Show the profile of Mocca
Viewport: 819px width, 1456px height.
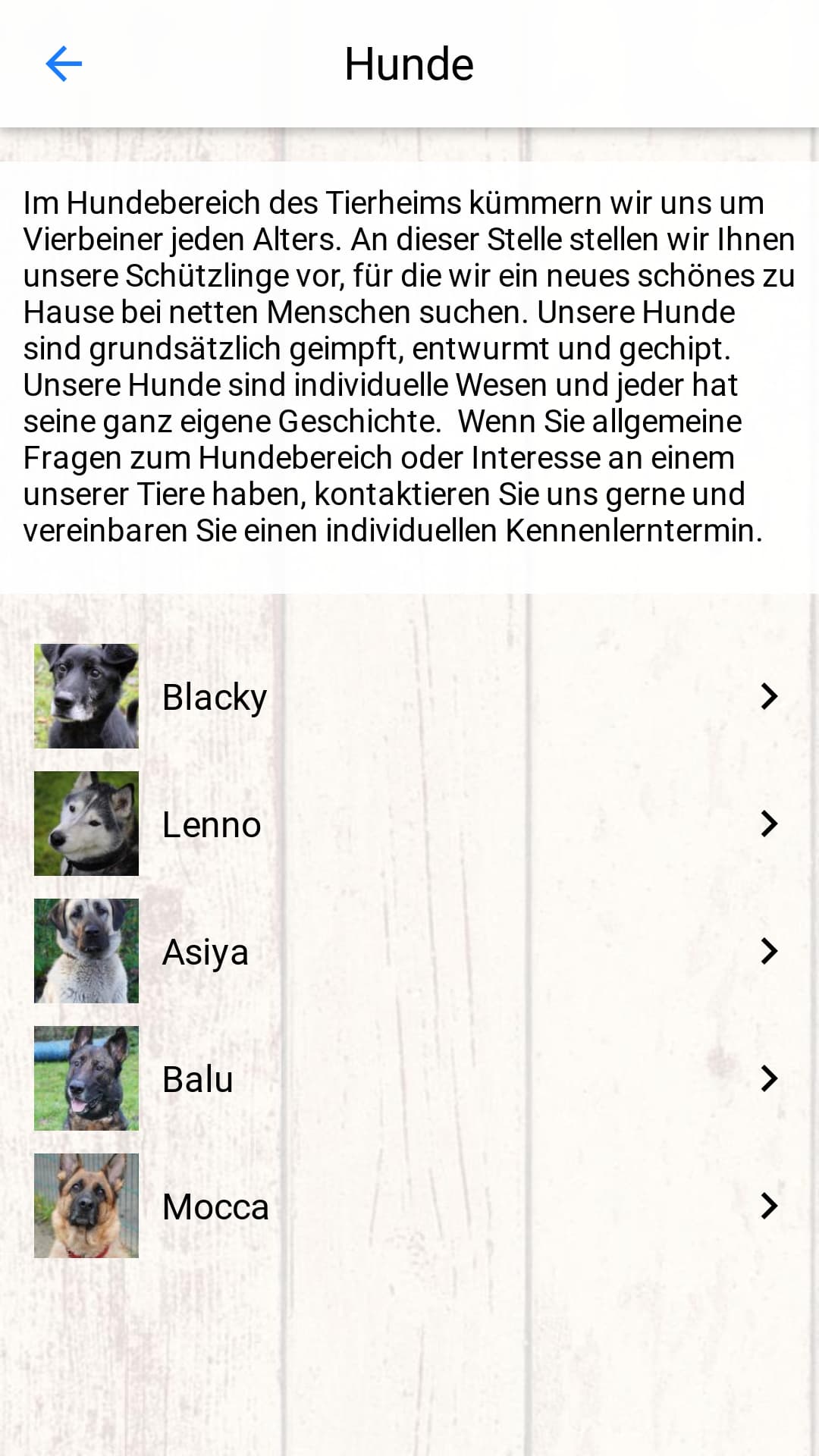(215, 1207)
